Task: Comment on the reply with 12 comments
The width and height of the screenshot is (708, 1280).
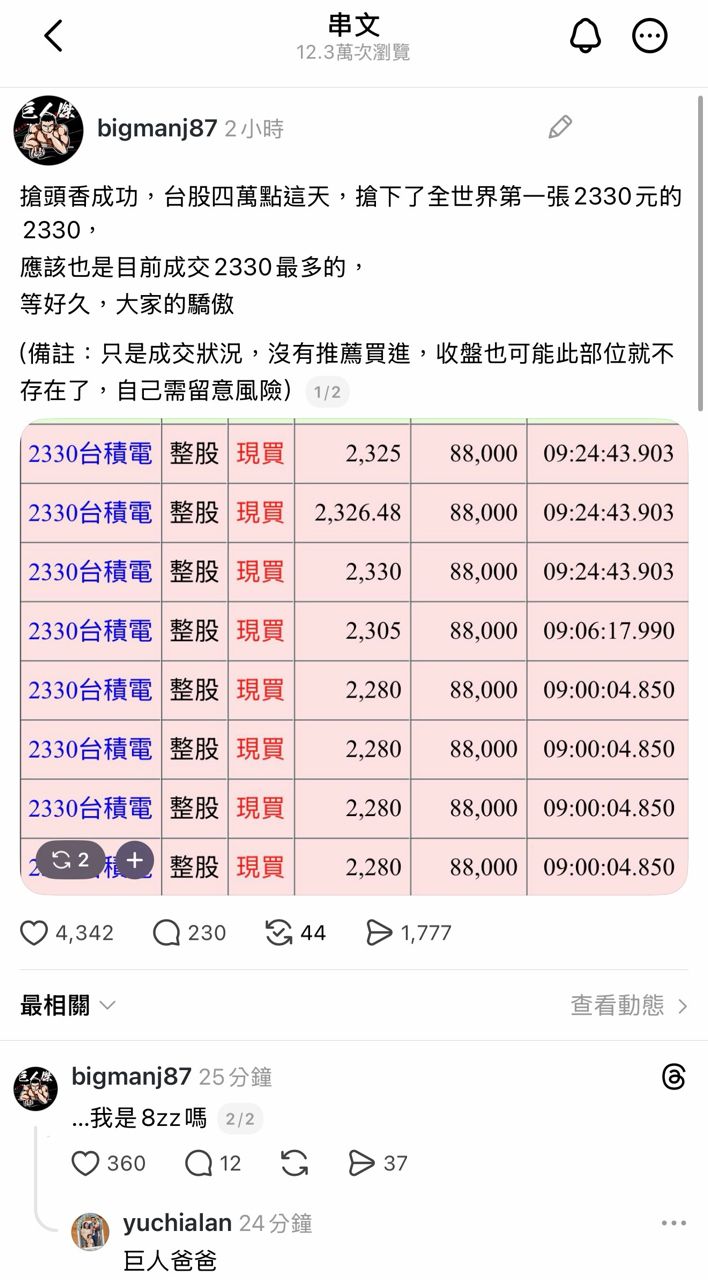Action: coord(199,1163)
